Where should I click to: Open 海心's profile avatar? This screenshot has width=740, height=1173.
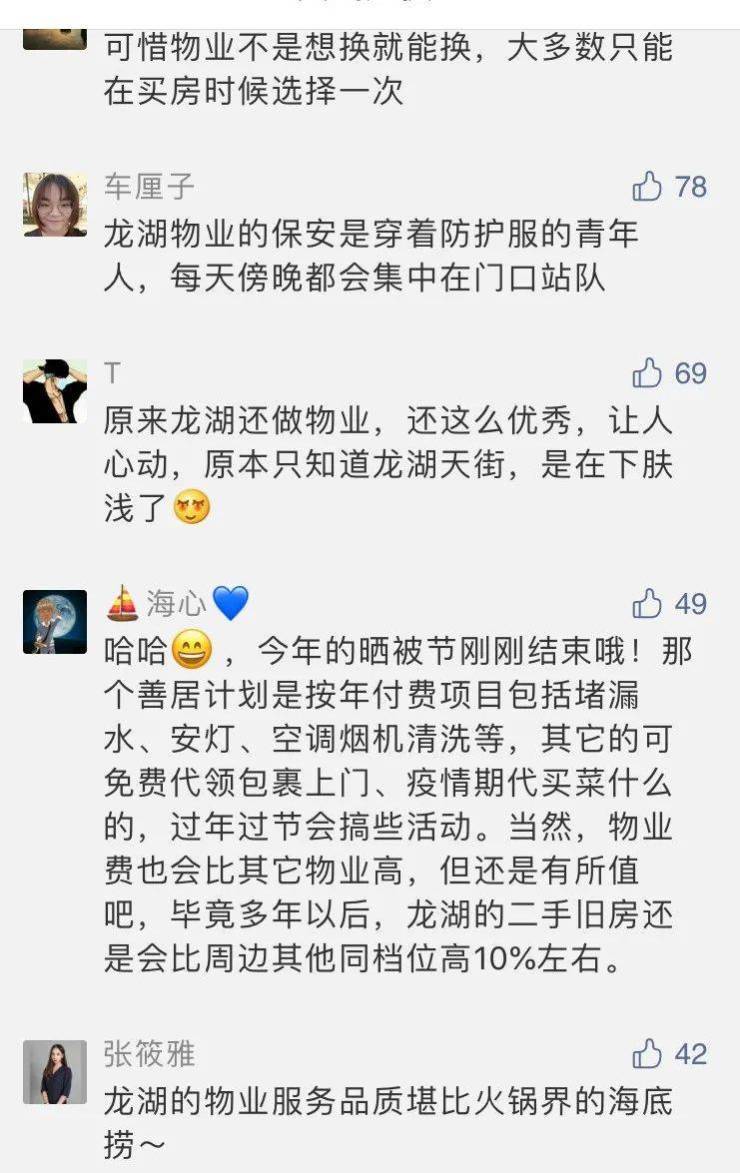[x=54, y=621]
